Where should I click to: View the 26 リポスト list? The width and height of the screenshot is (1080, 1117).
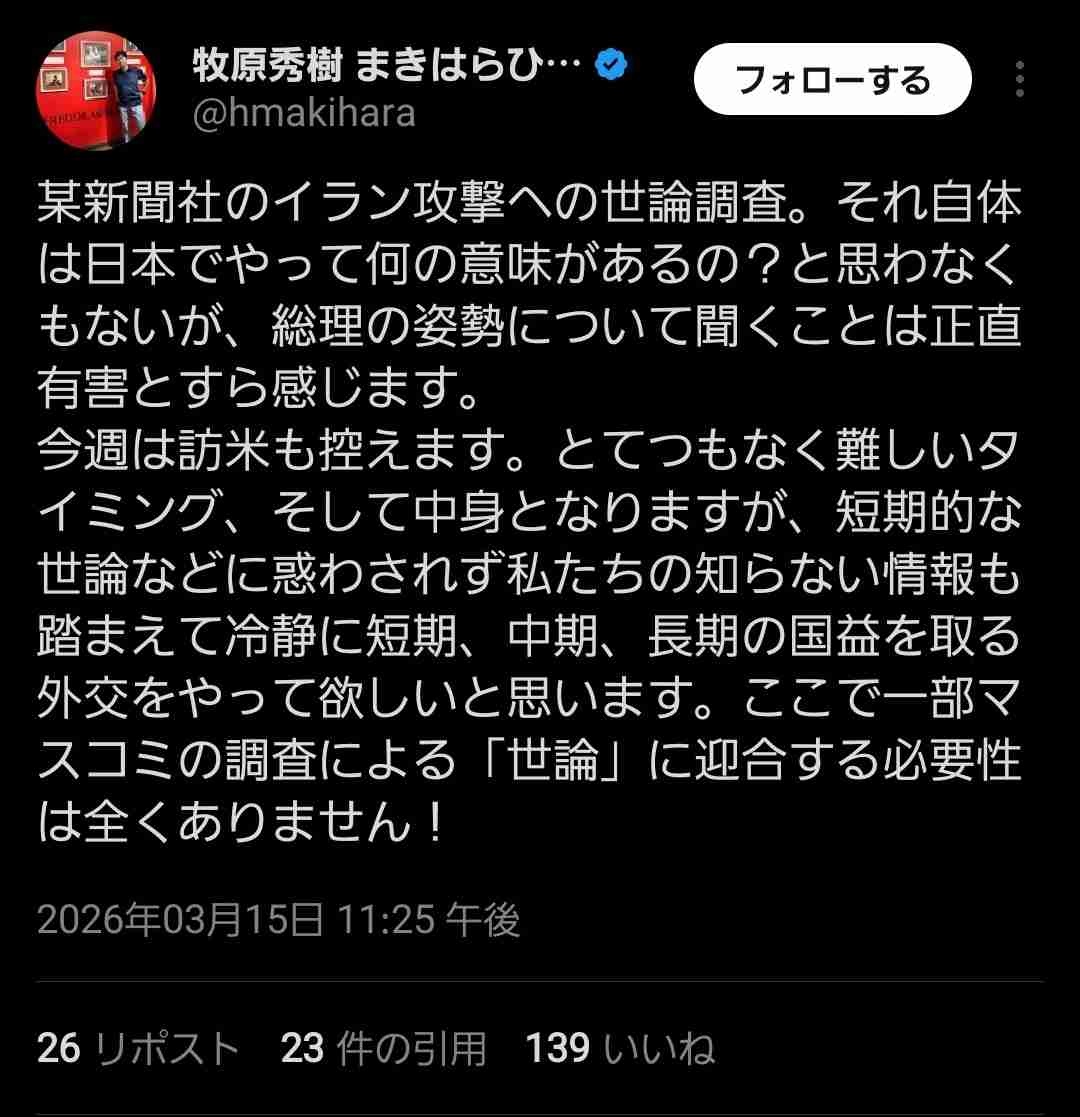pos(138,1048)
